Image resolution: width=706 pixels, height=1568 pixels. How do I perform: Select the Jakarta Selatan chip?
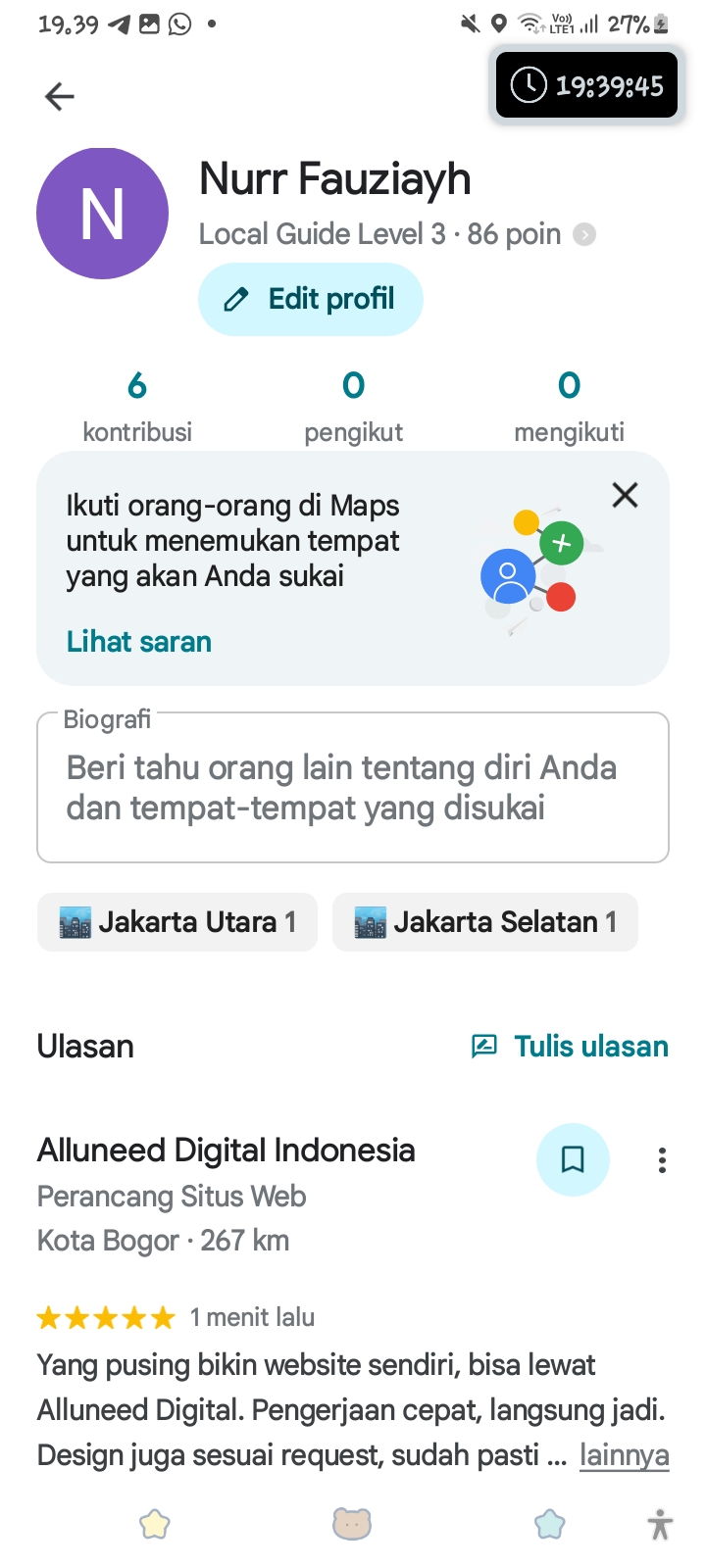point(485,922)
